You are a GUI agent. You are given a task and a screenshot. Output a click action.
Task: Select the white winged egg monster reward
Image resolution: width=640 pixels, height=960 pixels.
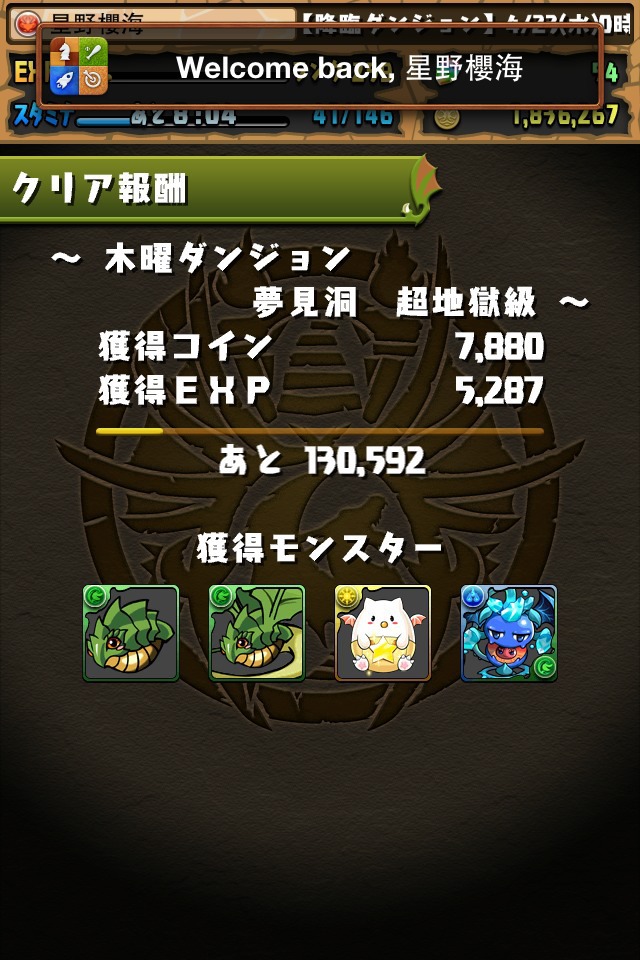(383, 633)
